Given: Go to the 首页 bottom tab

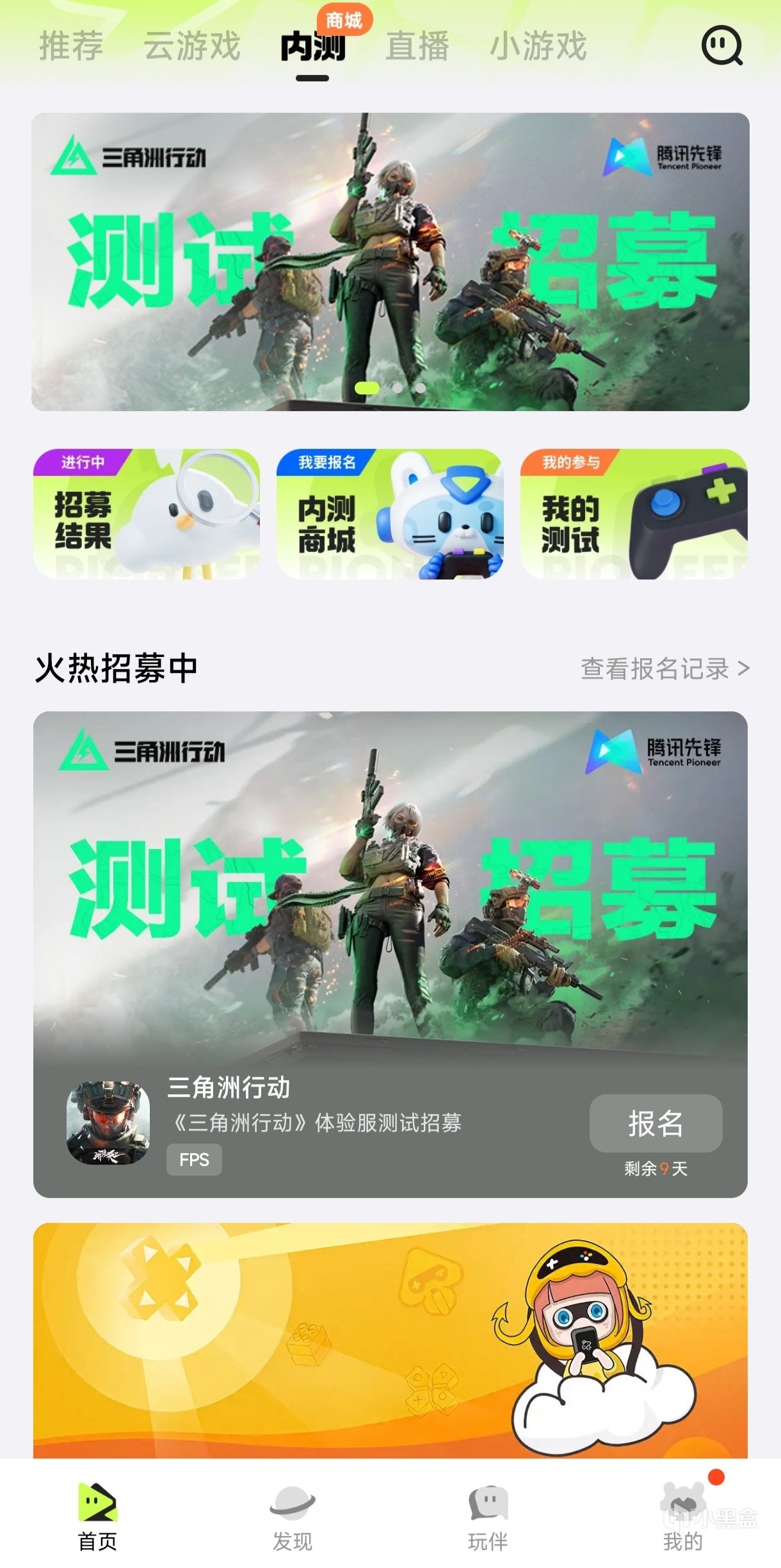Looking at the screenshot, I should point(97,1516).
